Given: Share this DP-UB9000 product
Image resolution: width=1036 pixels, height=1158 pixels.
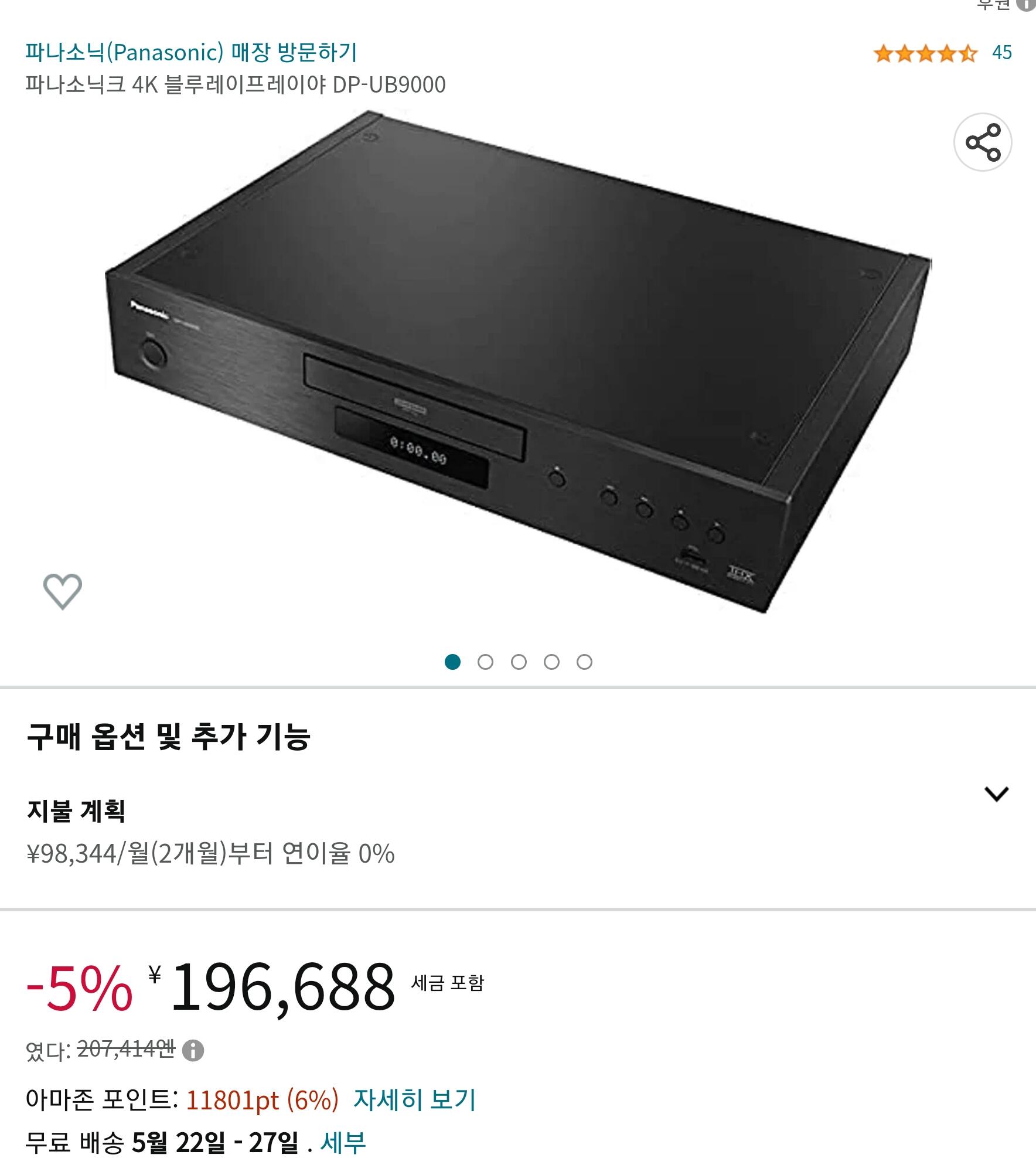Looking at the screenshot, I should point(983,142).
